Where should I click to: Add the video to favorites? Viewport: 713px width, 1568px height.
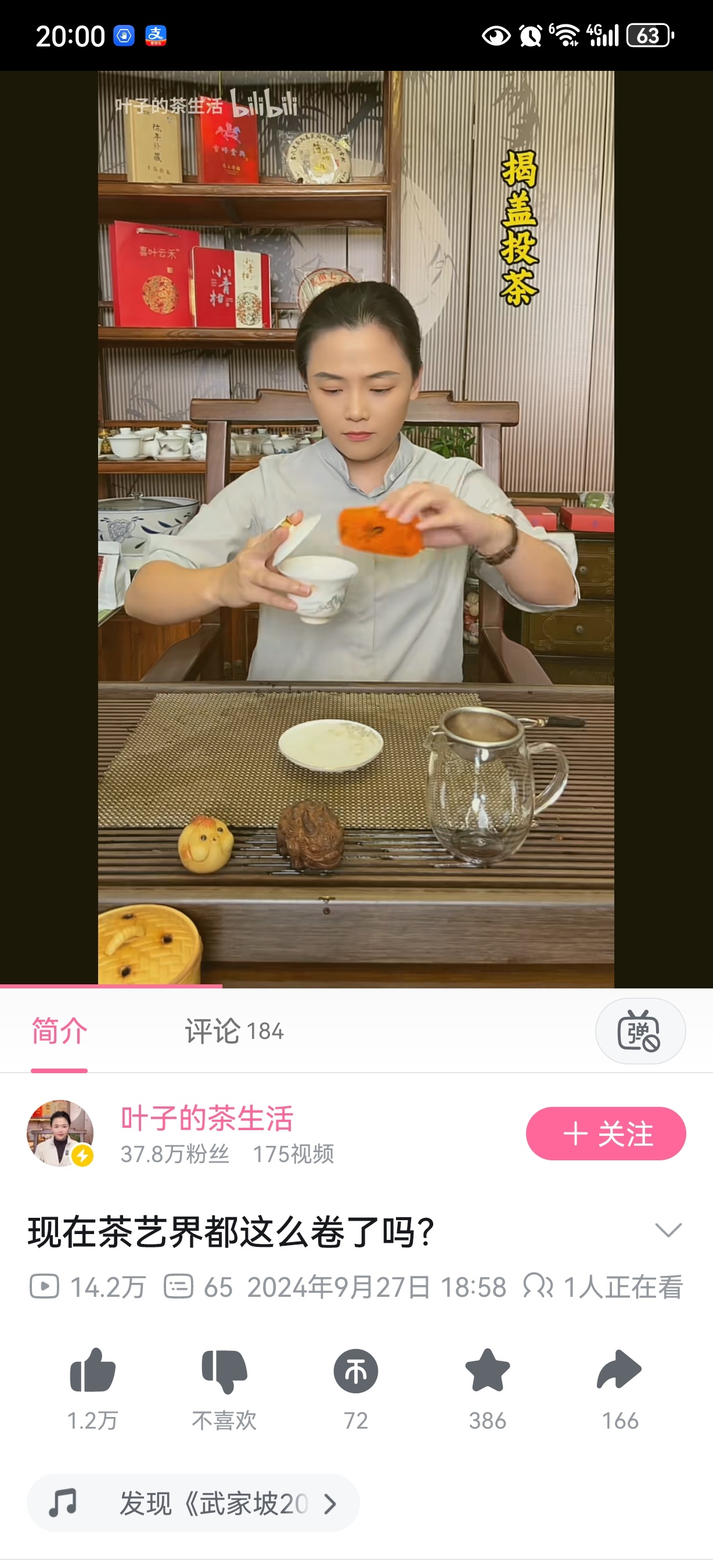click(x=487, y=1371)
